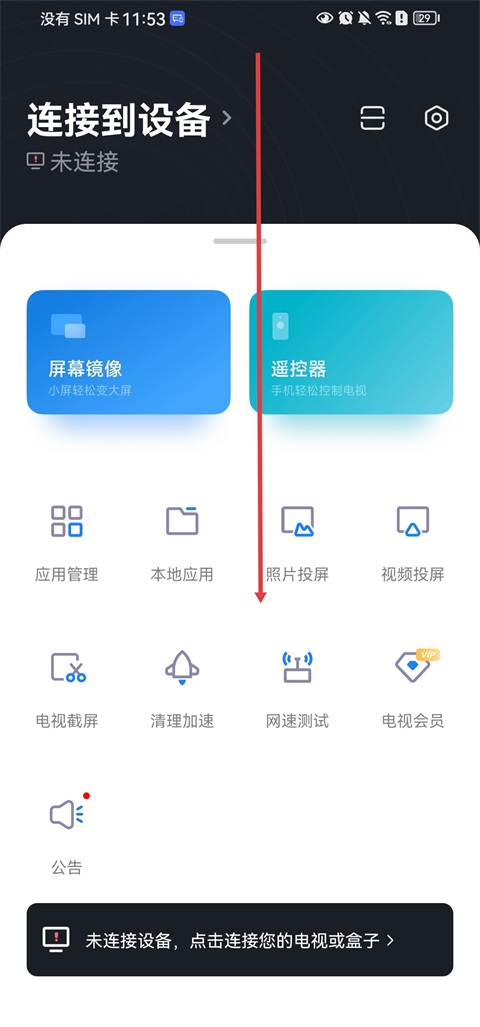Launch 清理加速
The height and width of the screenshot is (1027, 480).
click(182, 690)
